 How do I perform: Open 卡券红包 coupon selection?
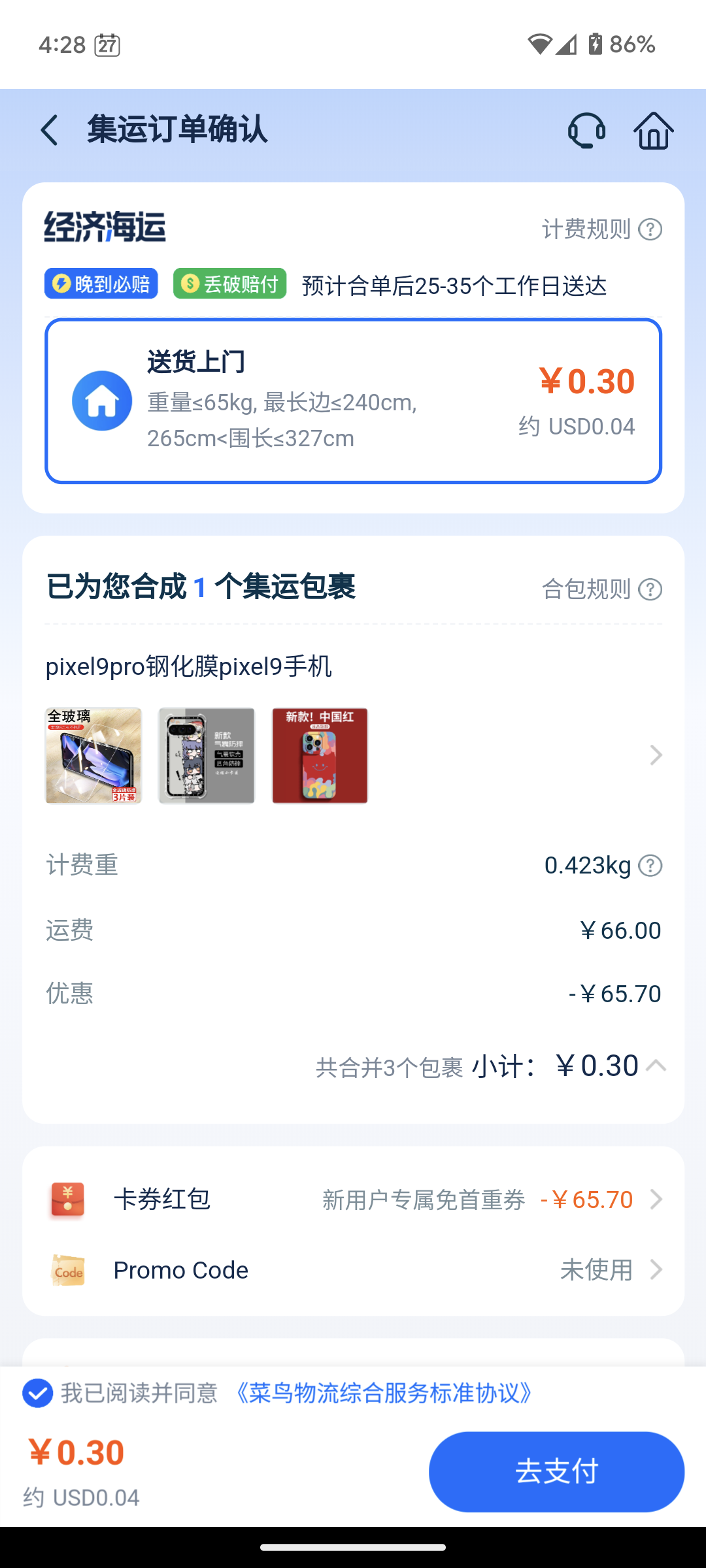pos(353,1200)
